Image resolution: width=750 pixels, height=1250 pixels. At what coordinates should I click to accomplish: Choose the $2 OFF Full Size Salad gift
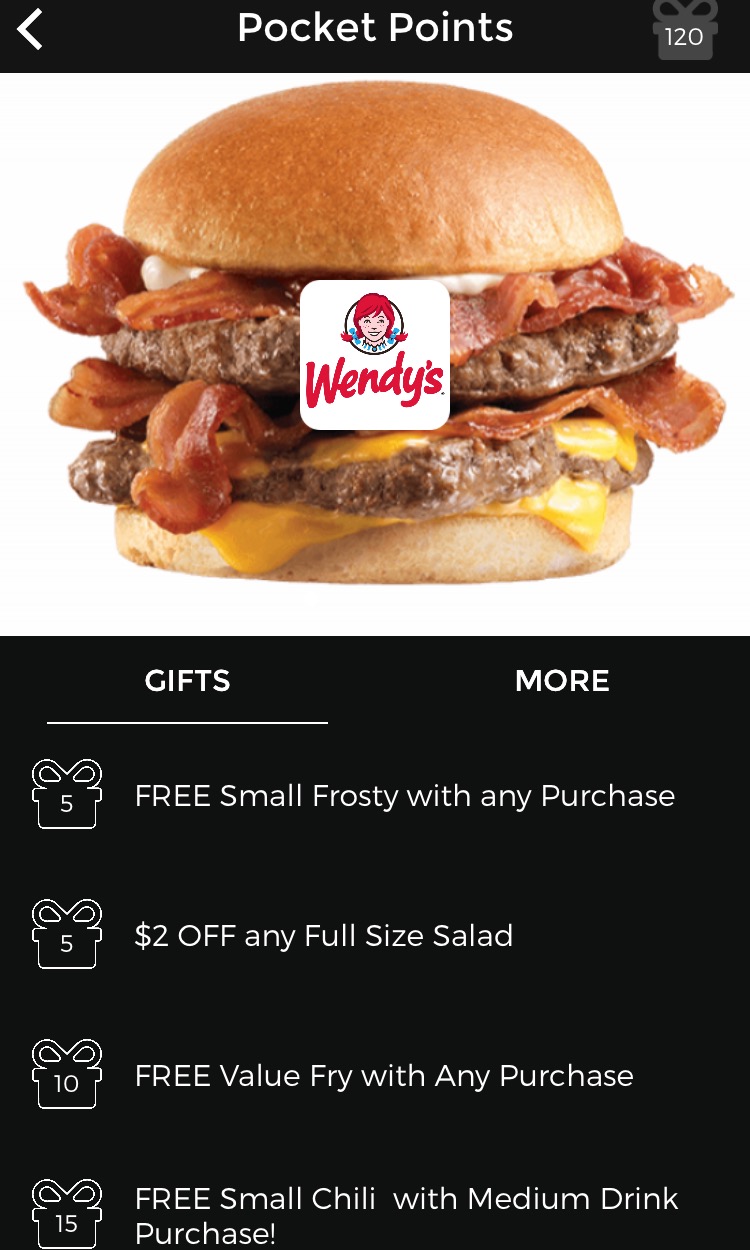tap(323, 936)
